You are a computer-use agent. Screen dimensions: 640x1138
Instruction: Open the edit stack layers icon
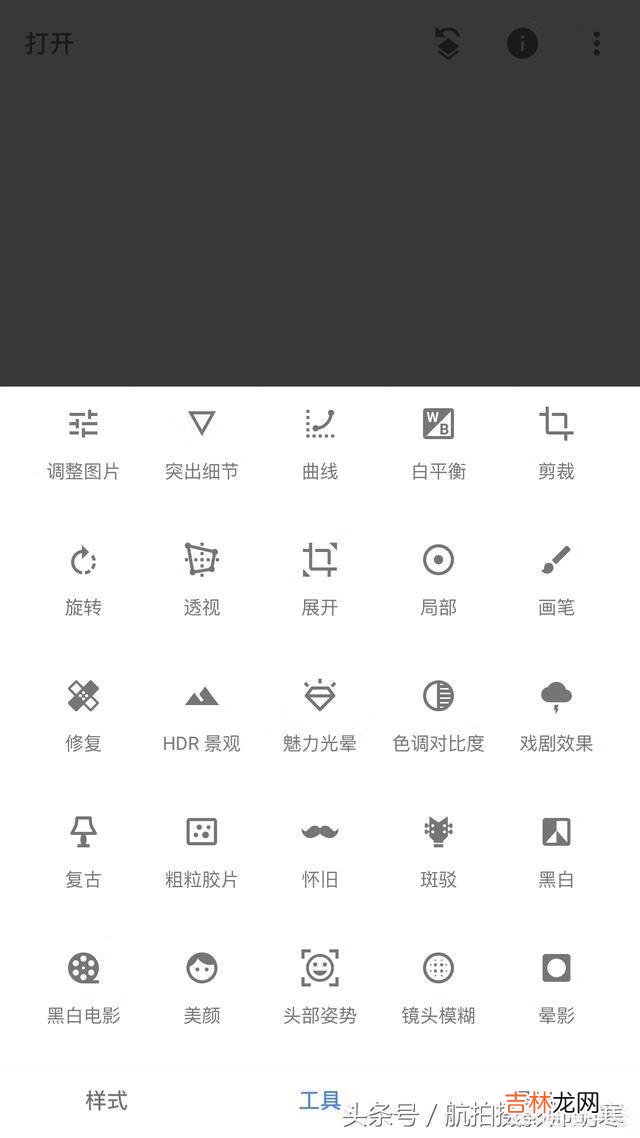tap(447, 43)
